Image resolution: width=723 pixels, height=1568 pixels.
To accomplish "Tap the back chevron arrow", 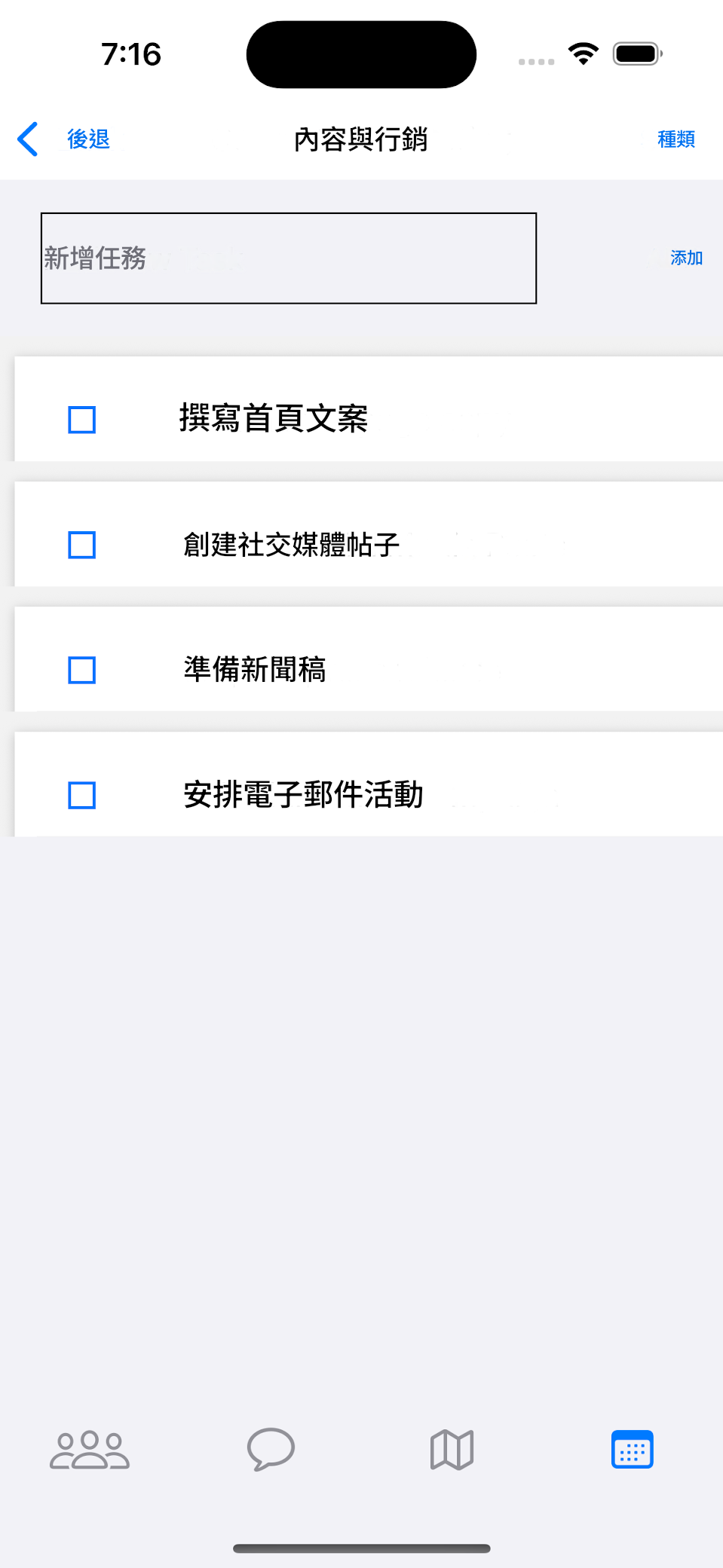I will point(27,139).
